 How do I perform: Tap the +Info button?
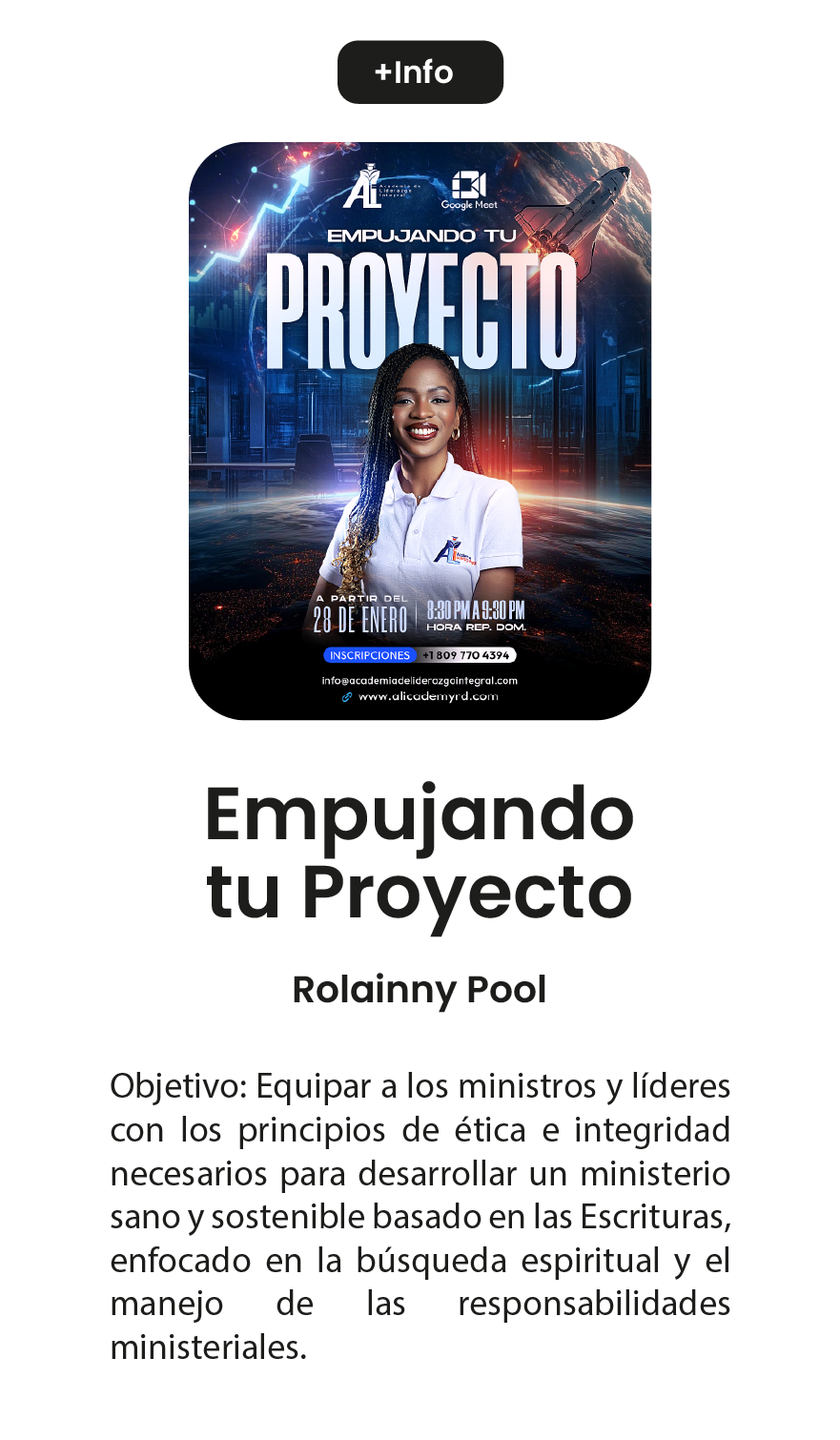[x=420, y=72]
